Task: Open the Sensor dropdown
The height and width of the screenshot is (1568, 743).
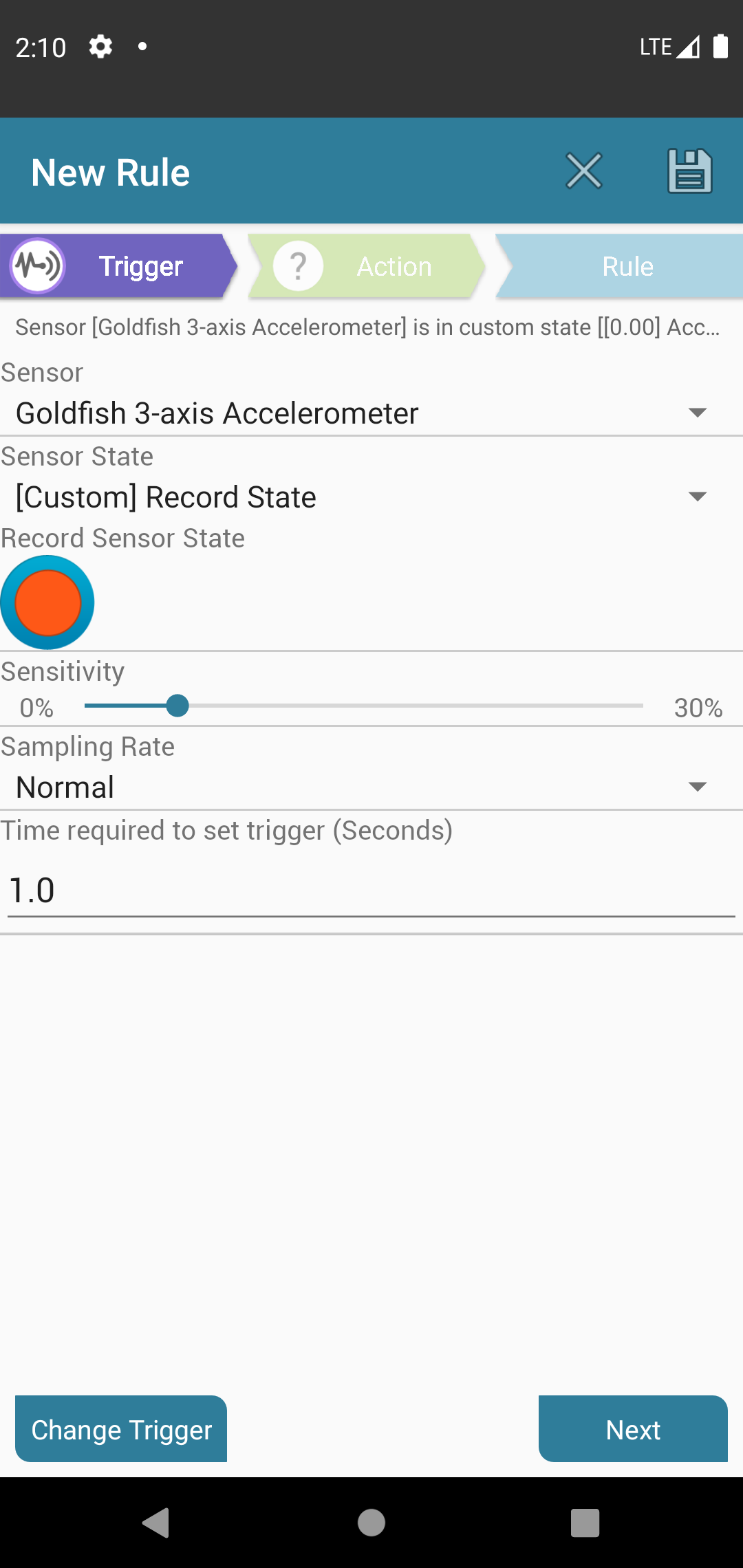Action: click(371, 413)
